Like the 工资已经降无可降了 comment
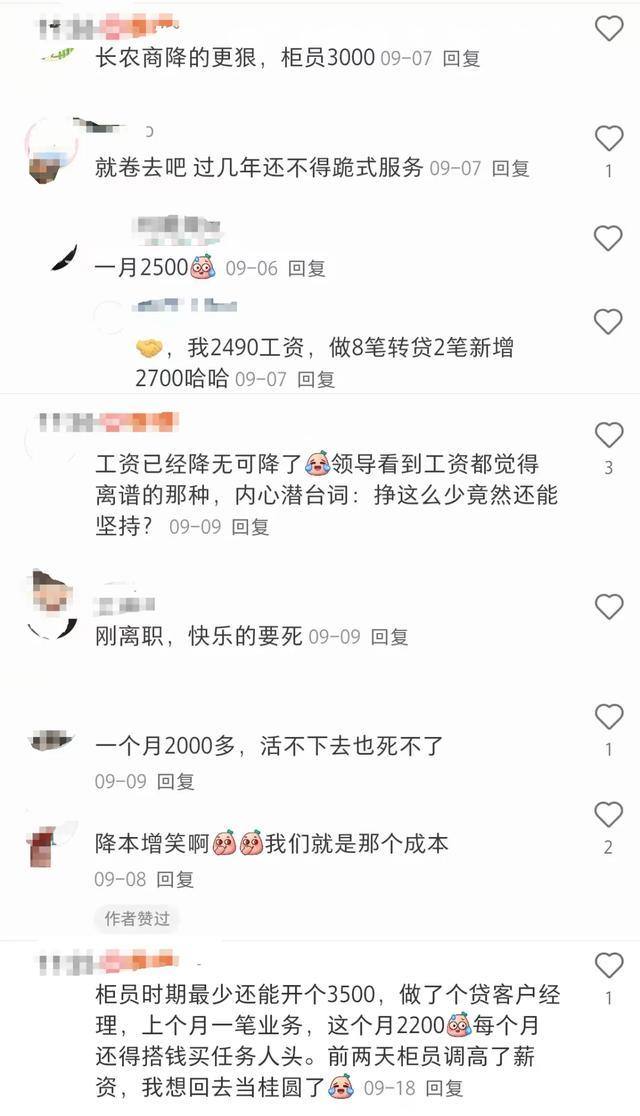 (x=609, y=434)
